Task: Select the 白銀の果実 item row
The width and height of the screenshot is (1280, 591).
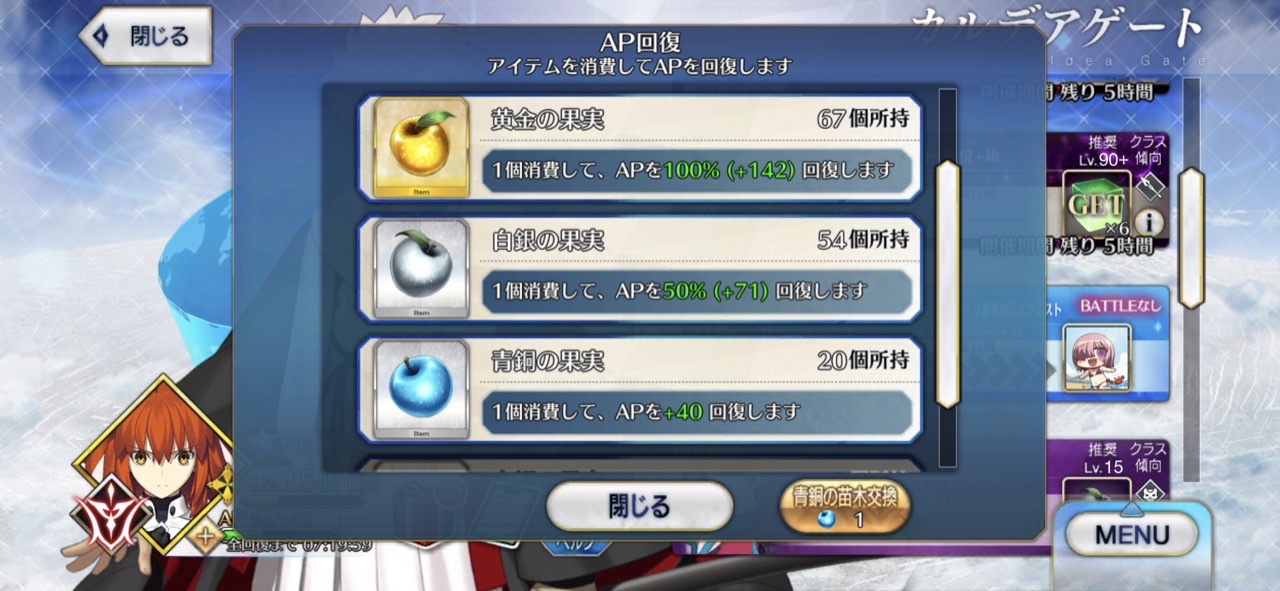Action: [x=640, y=269]
